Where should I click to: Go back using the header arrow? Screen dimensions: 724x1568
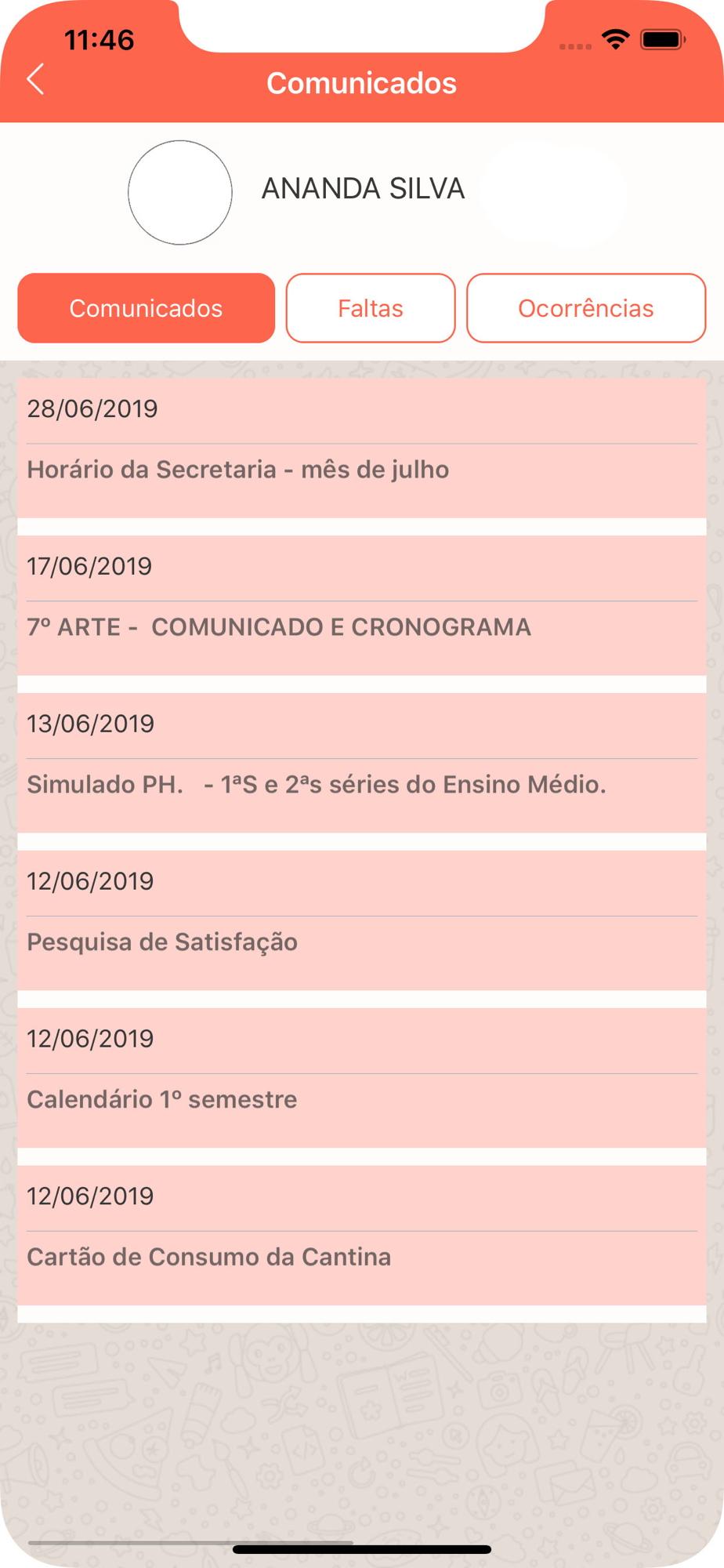tap(36, 80)
